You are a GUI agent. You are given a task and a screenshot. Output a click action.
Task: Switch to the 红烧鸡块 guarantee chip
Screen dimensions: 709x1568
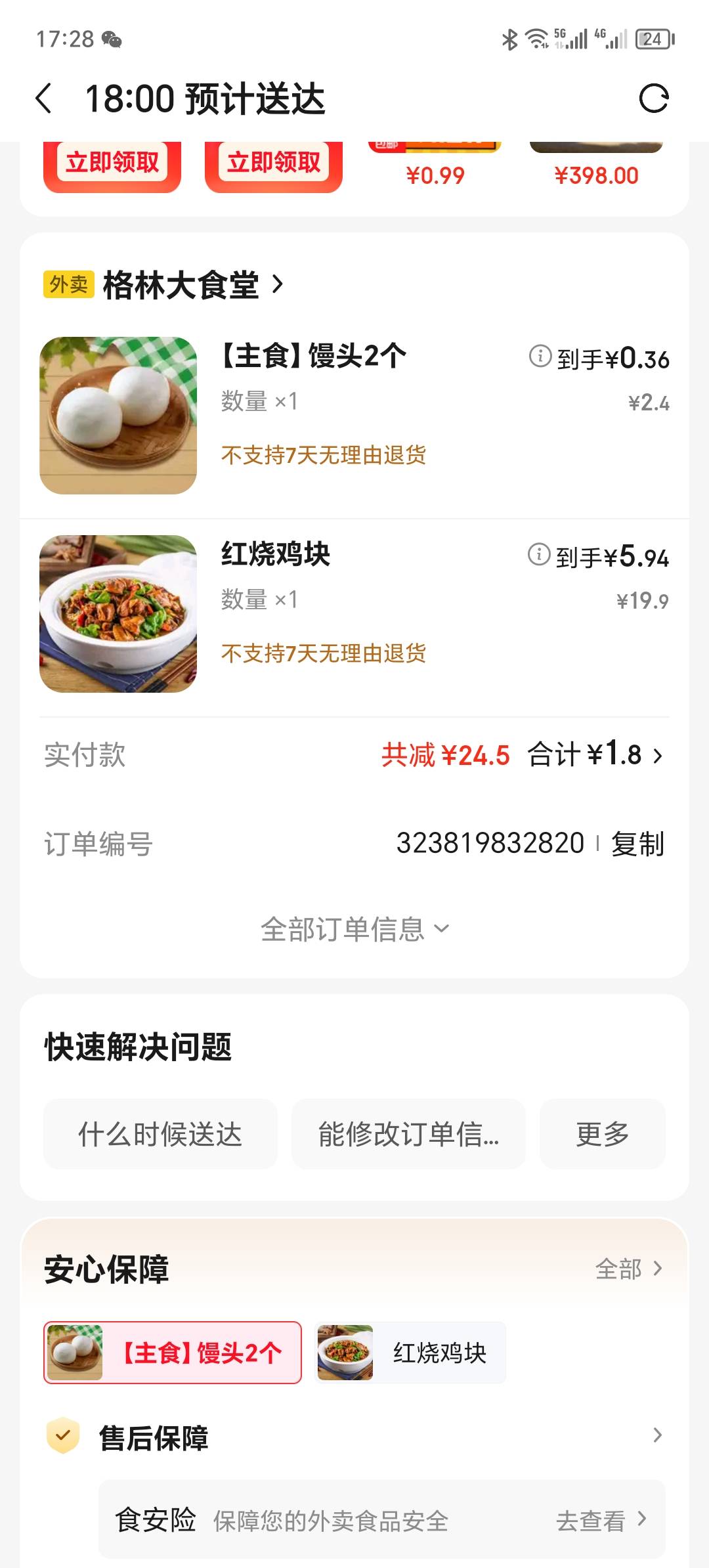tap(410, 1353)
